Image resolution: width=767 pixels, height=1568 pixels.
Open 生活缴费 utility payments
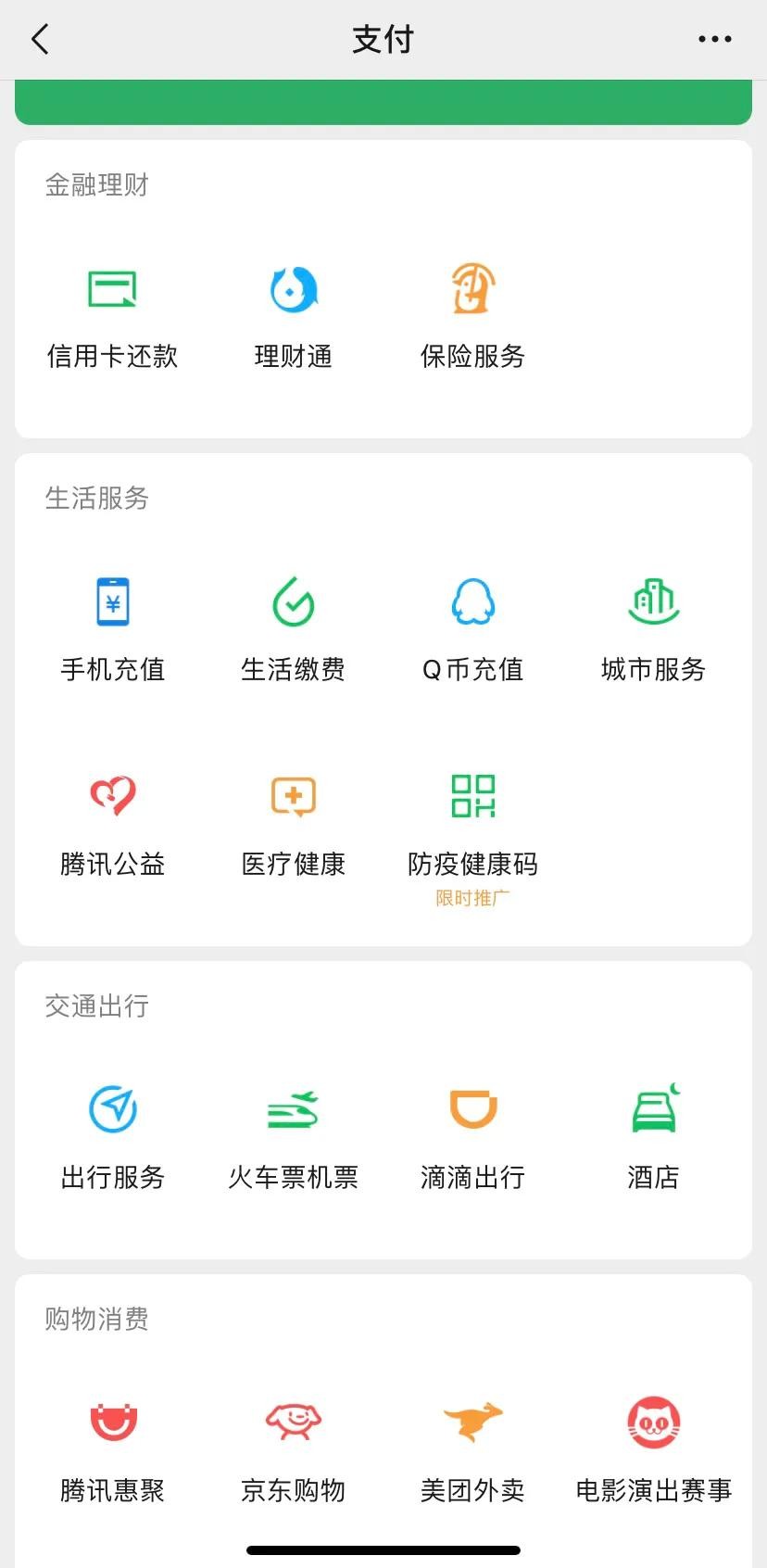coord(293,628)
